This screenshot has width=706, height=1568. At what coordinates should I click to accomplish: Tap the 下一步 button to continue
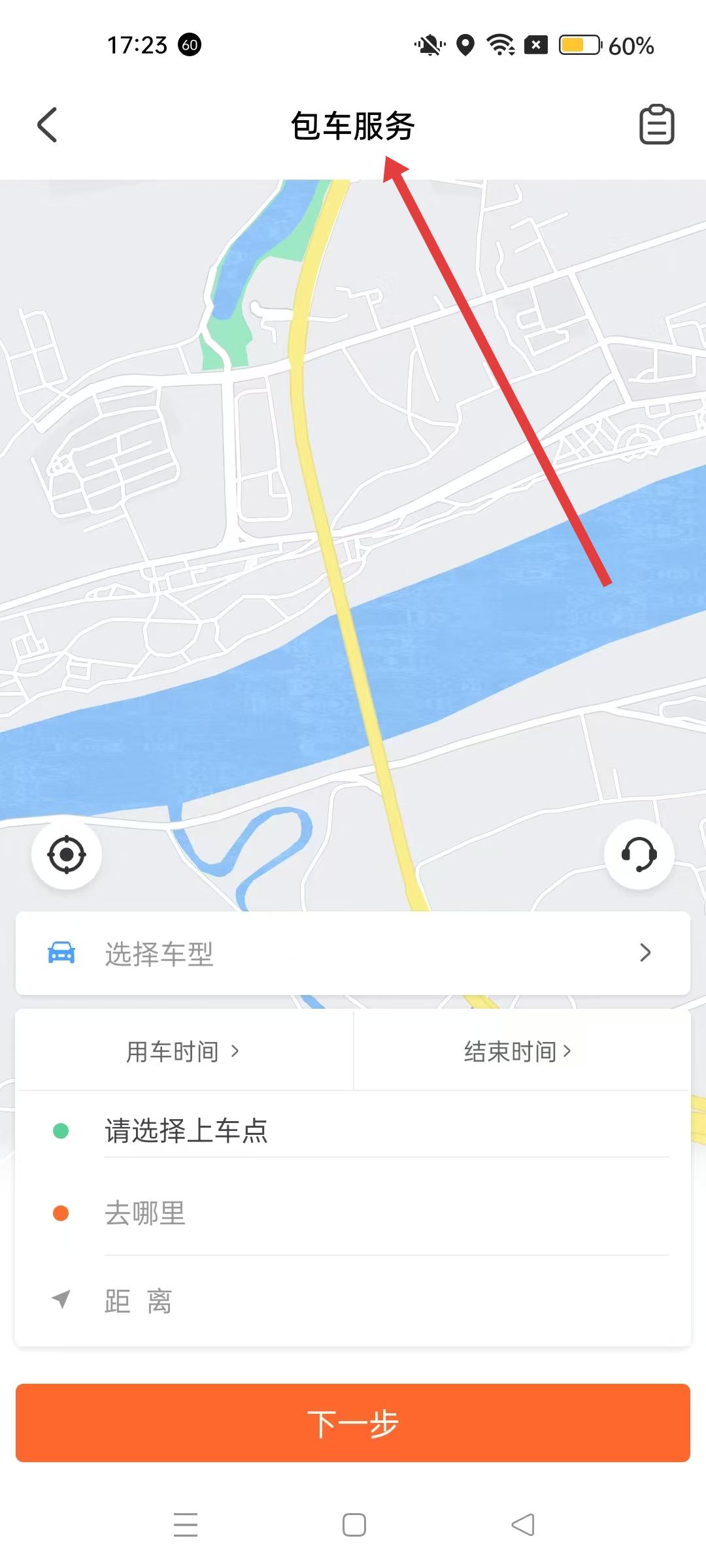pyautogui.click(x=353, y=1423)
